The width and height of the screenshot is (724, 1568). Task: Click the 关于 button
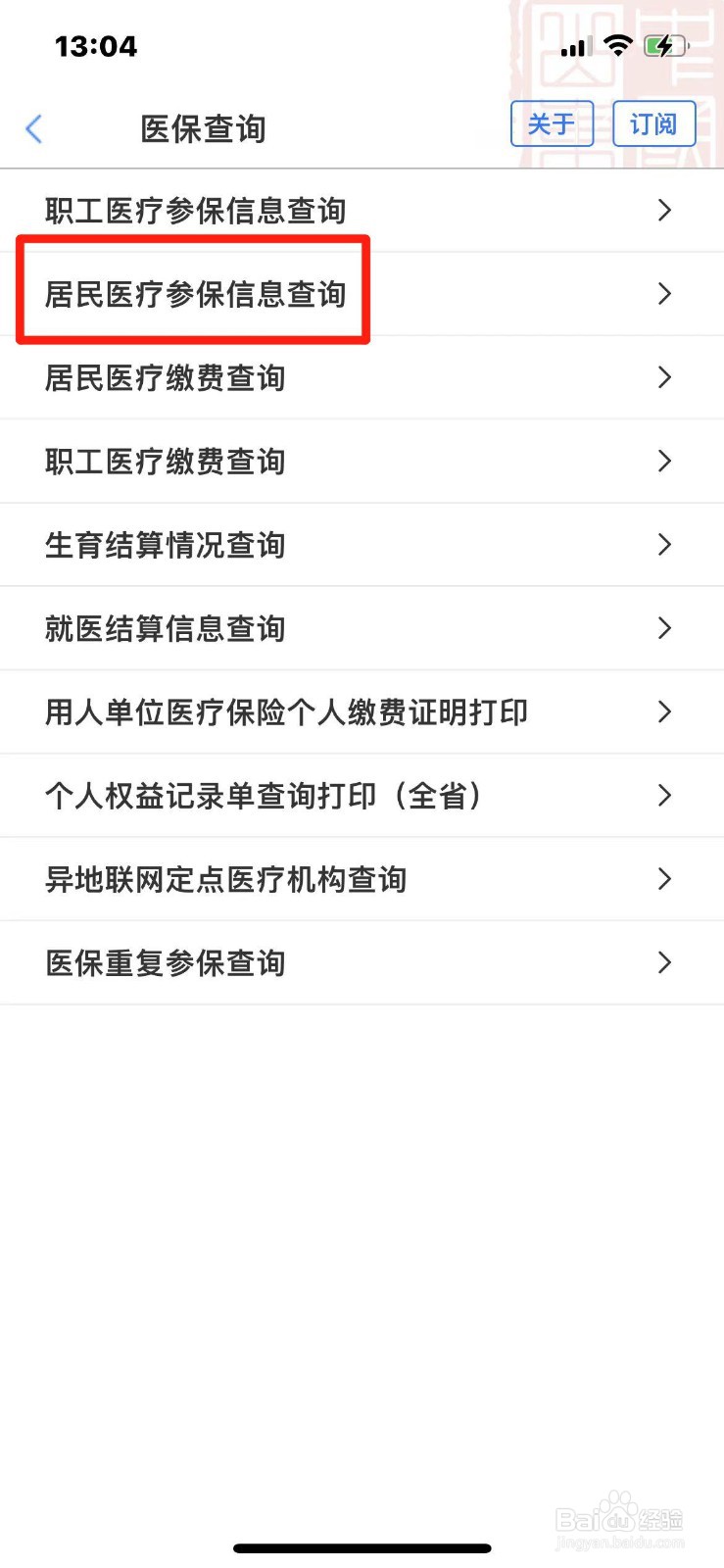coord(552,123)
